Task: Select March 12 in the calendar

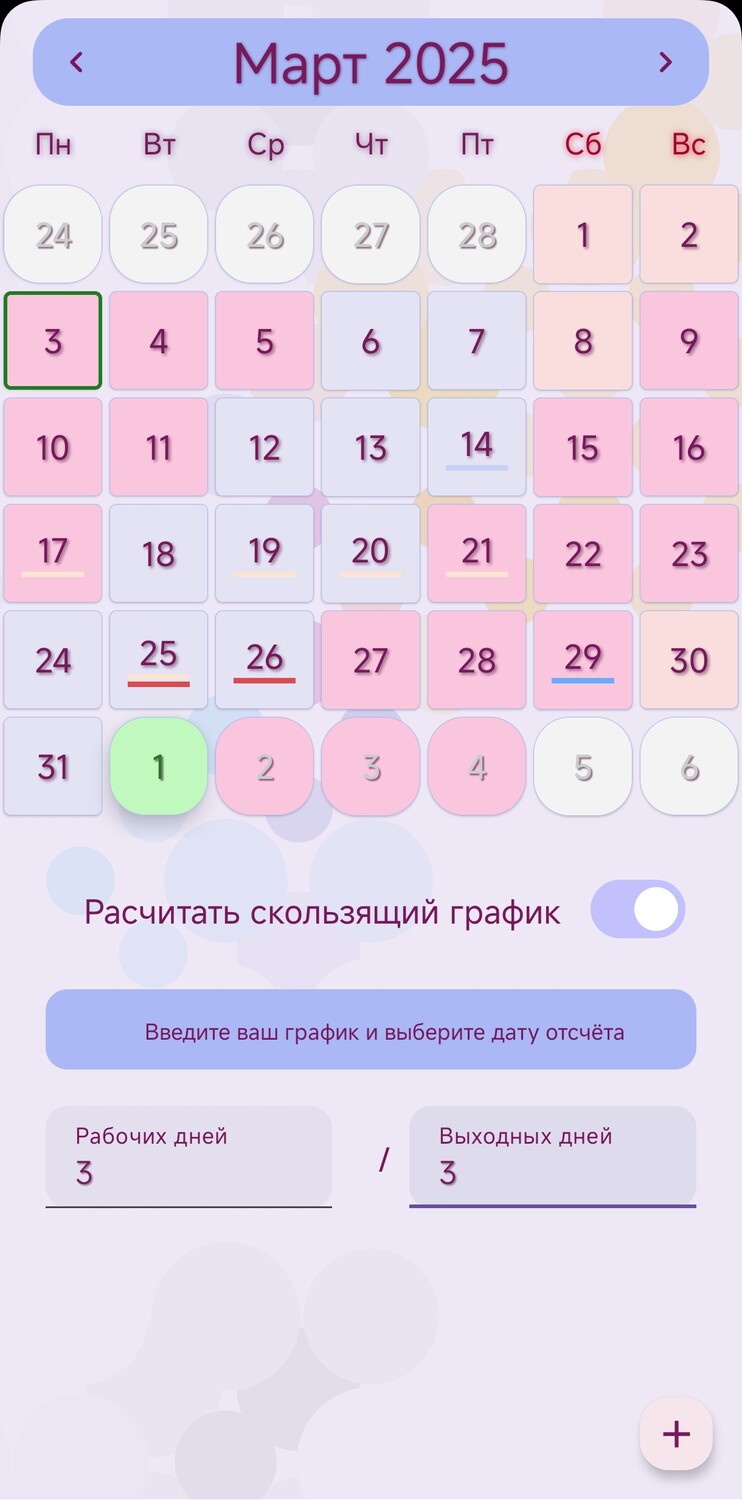Action: (x=265, y=447)
